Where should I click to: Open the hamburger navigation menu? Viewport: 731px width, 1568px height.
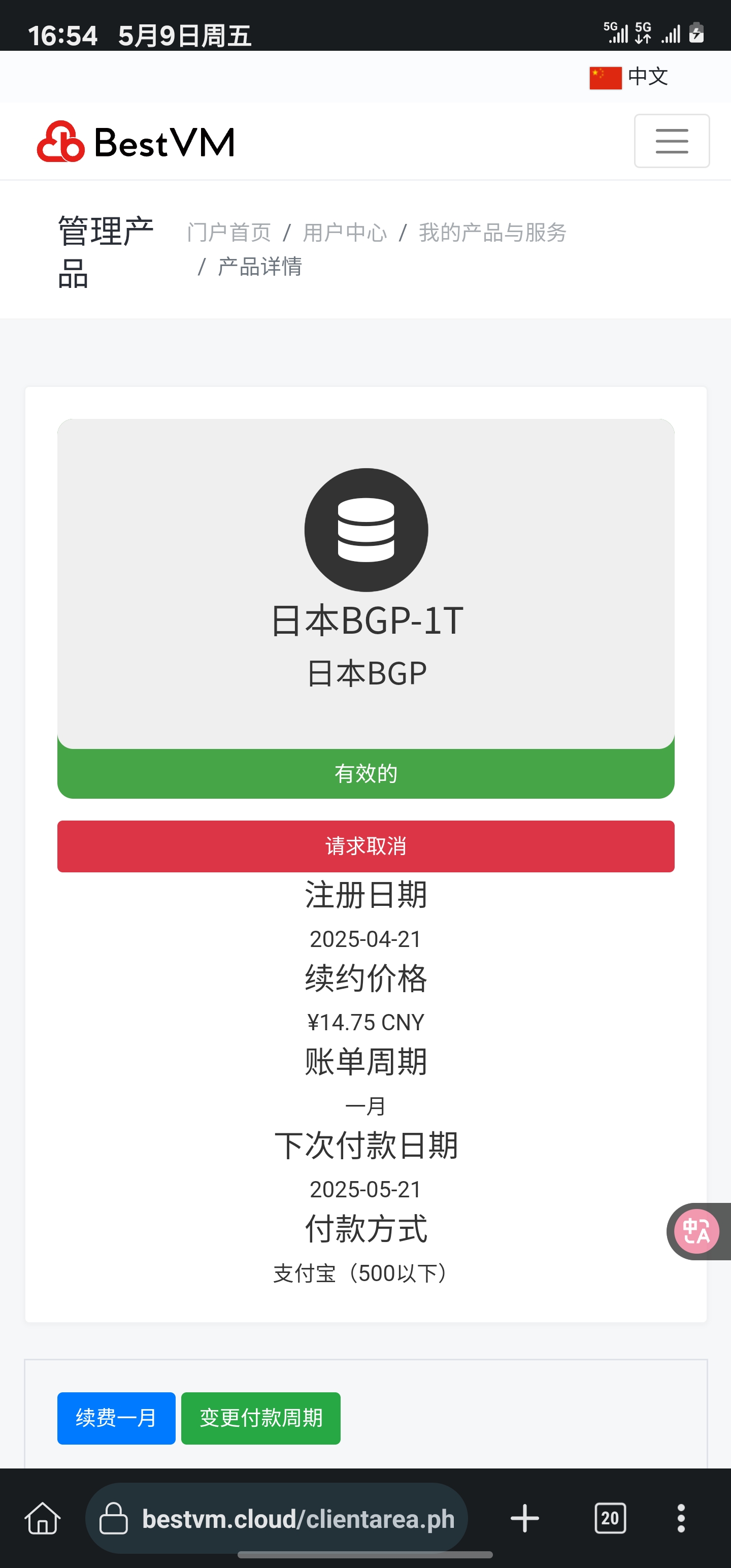click(x=671, y=141)
